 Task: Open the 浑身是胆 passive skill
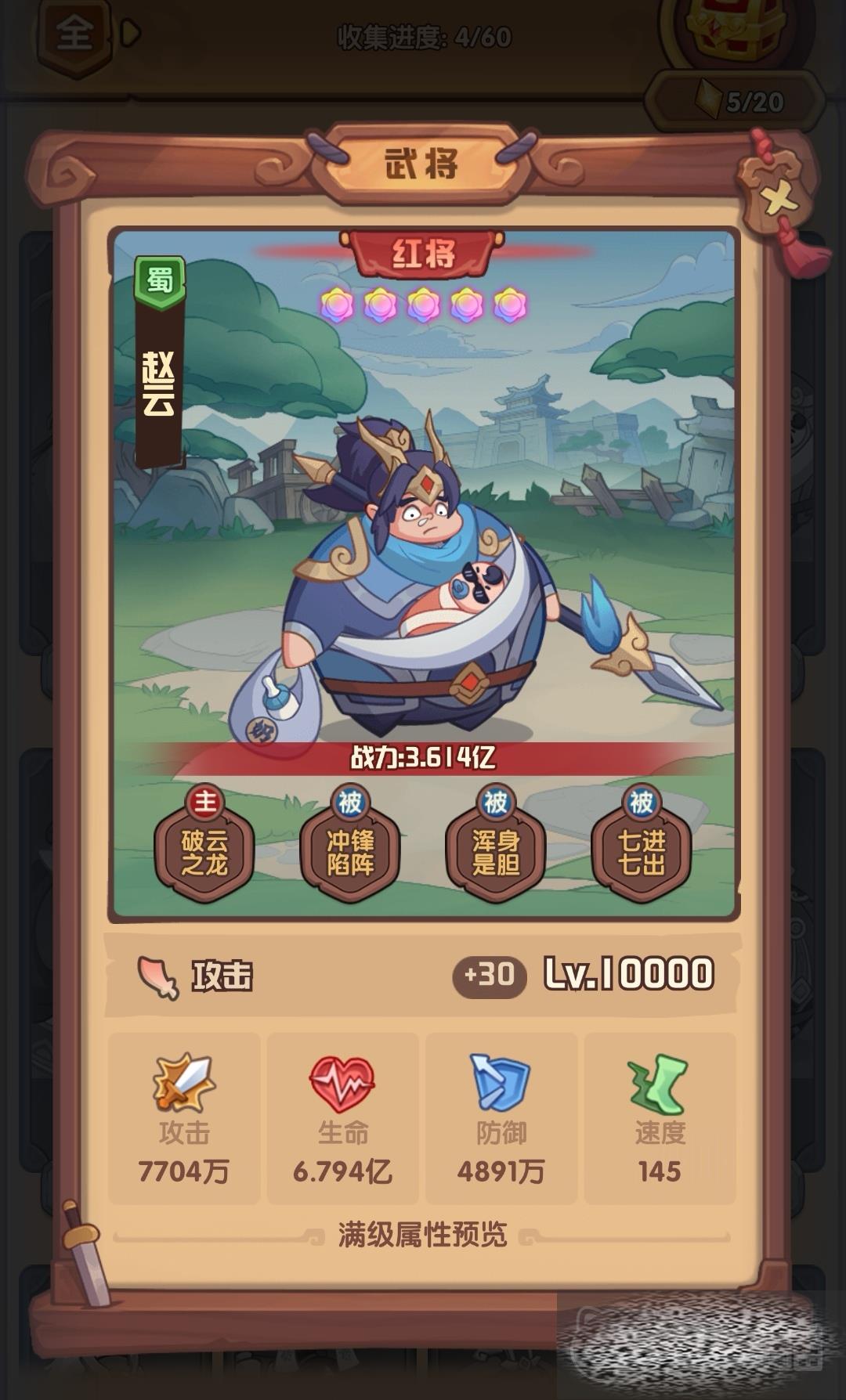(x=495, y=853)
